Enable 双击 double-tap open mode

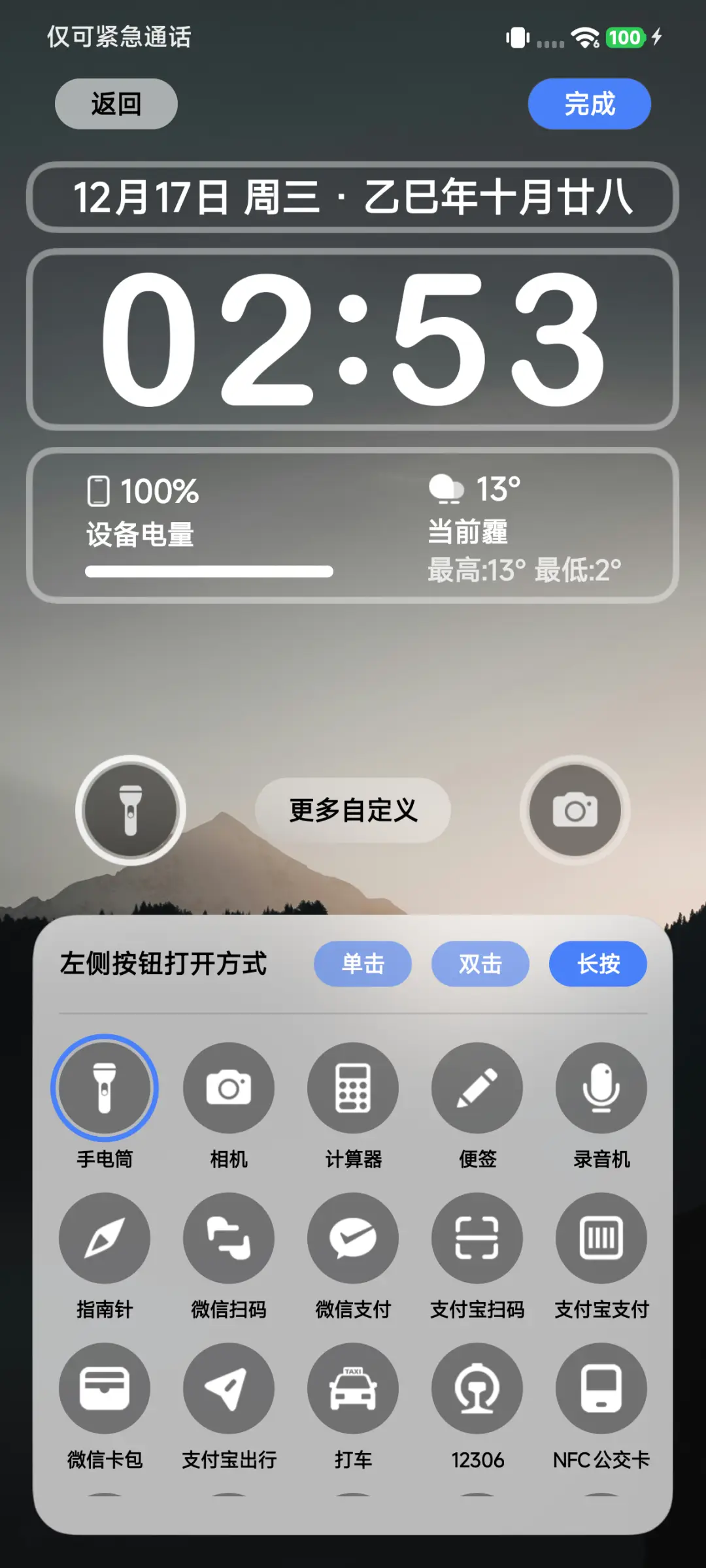coord(480,963)
